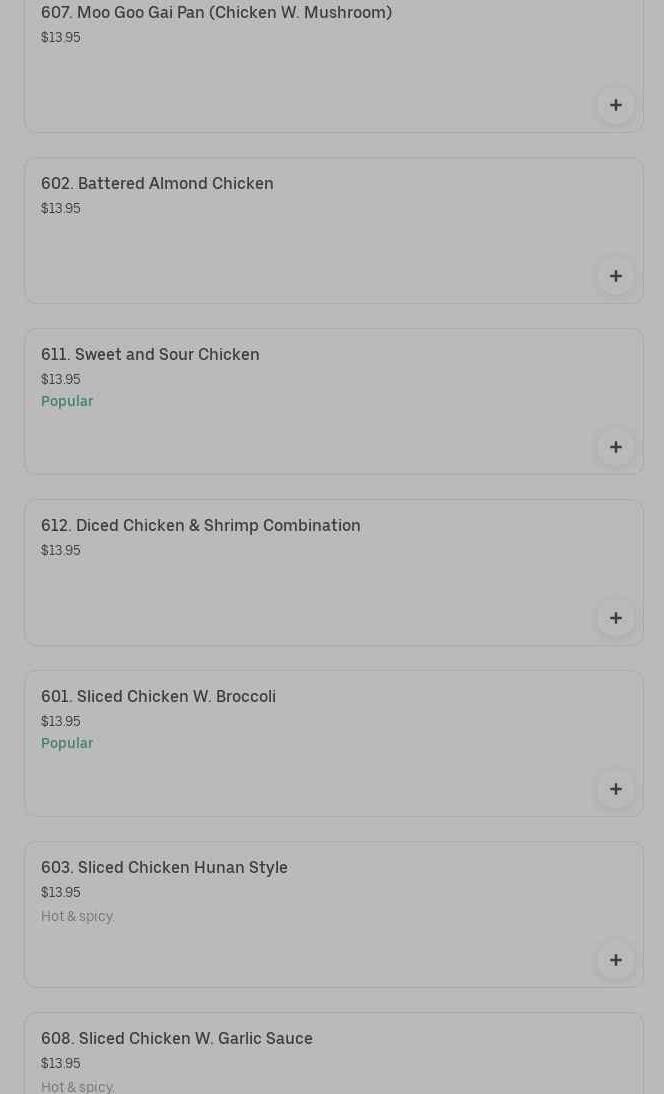Open 607. Moo Goo Gai Pan item details
The width and height of the screenshot is (664, 1094).
click(x=216, y=13)
